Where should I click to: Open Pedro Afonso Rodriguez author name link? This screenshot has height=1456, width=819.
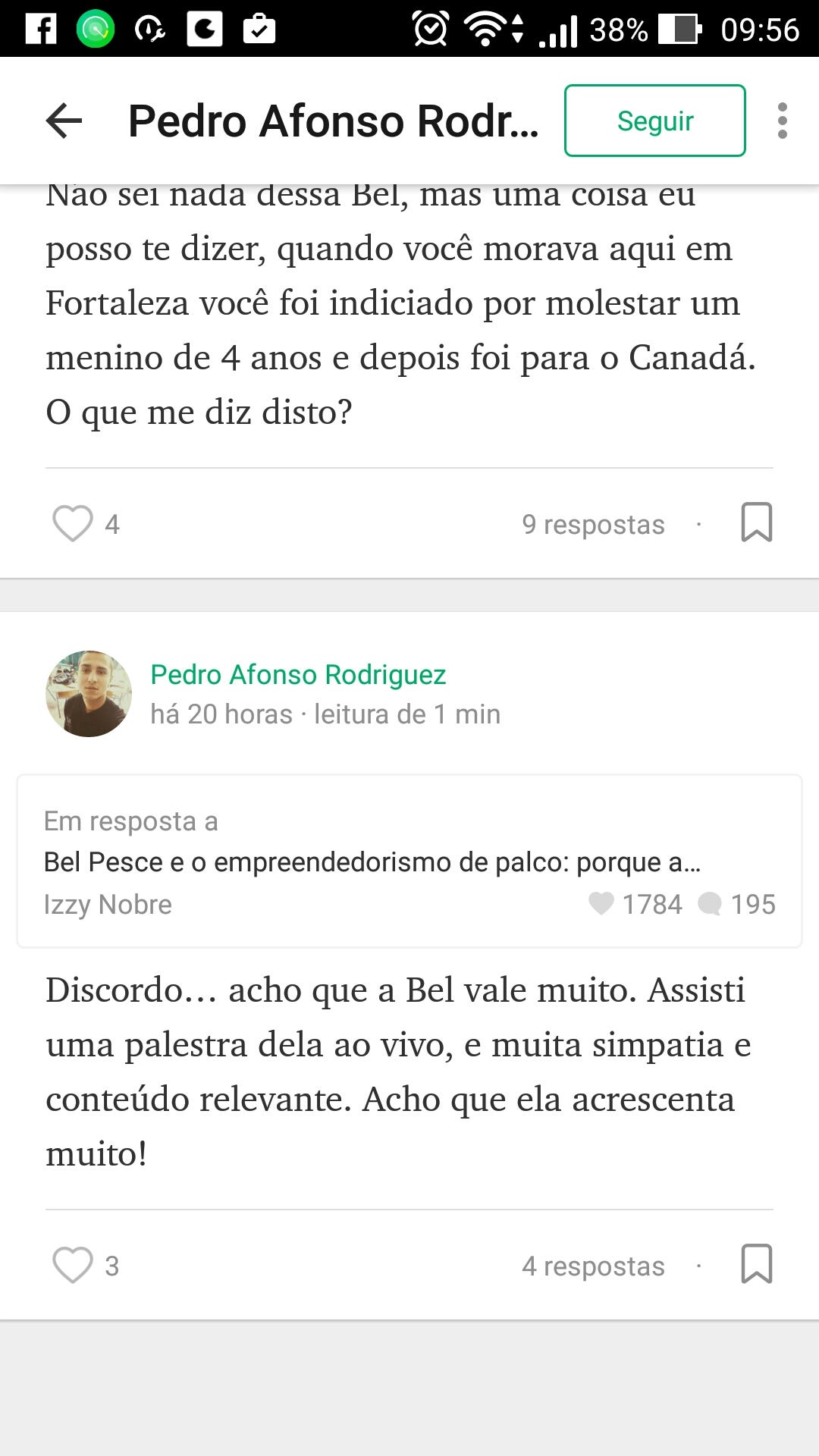point(298,674)
